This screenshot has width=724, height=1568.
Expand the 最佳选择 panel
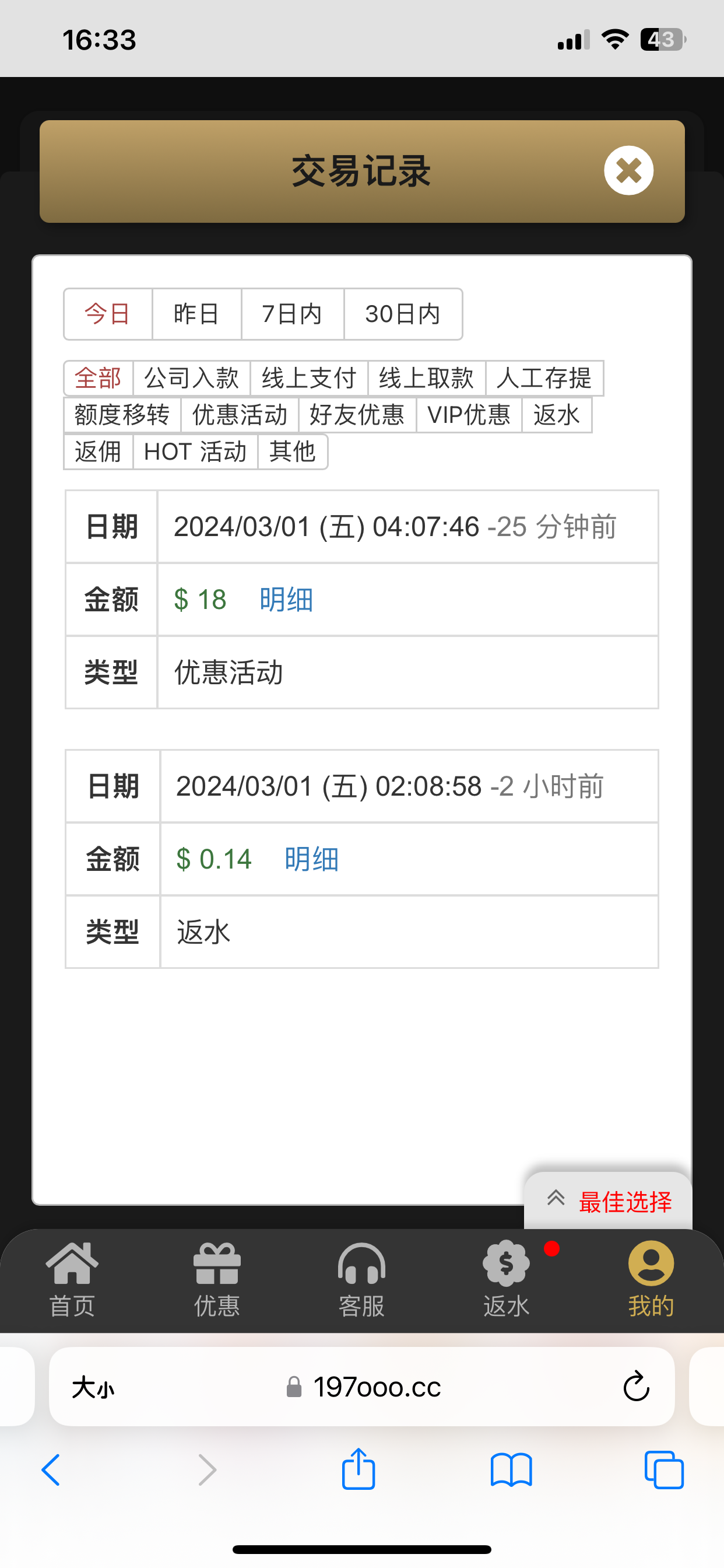[609, 1202]
